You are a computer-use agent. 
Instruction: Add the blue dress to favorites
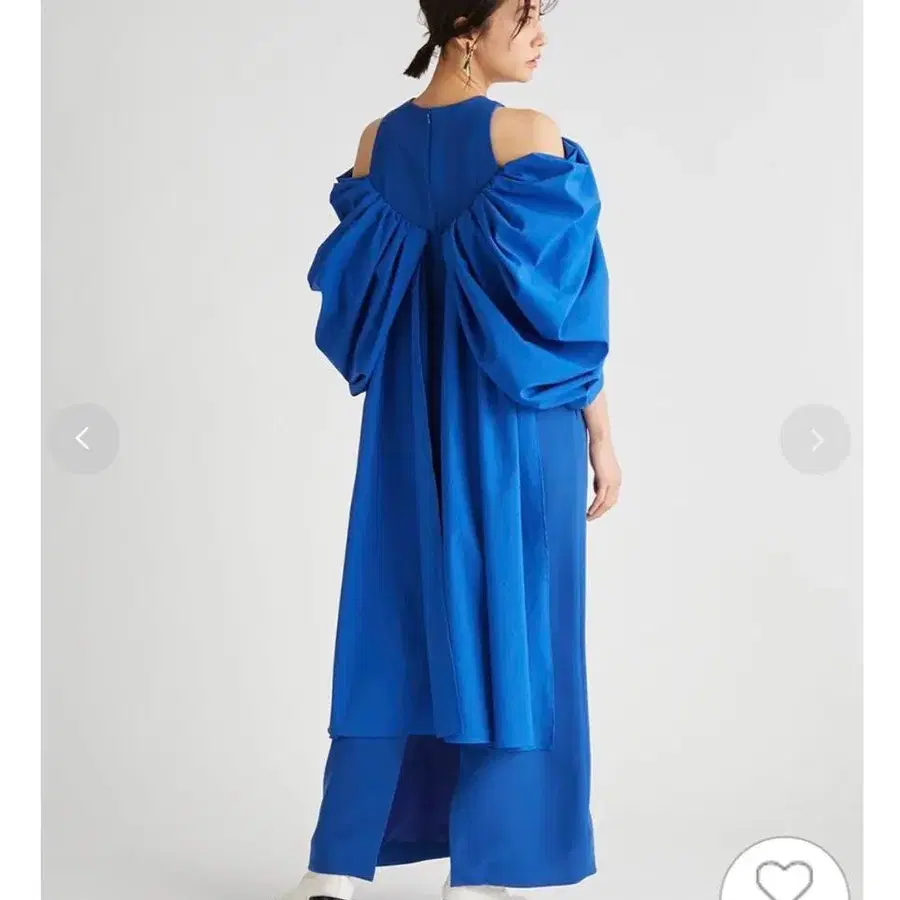coord(784,876)
